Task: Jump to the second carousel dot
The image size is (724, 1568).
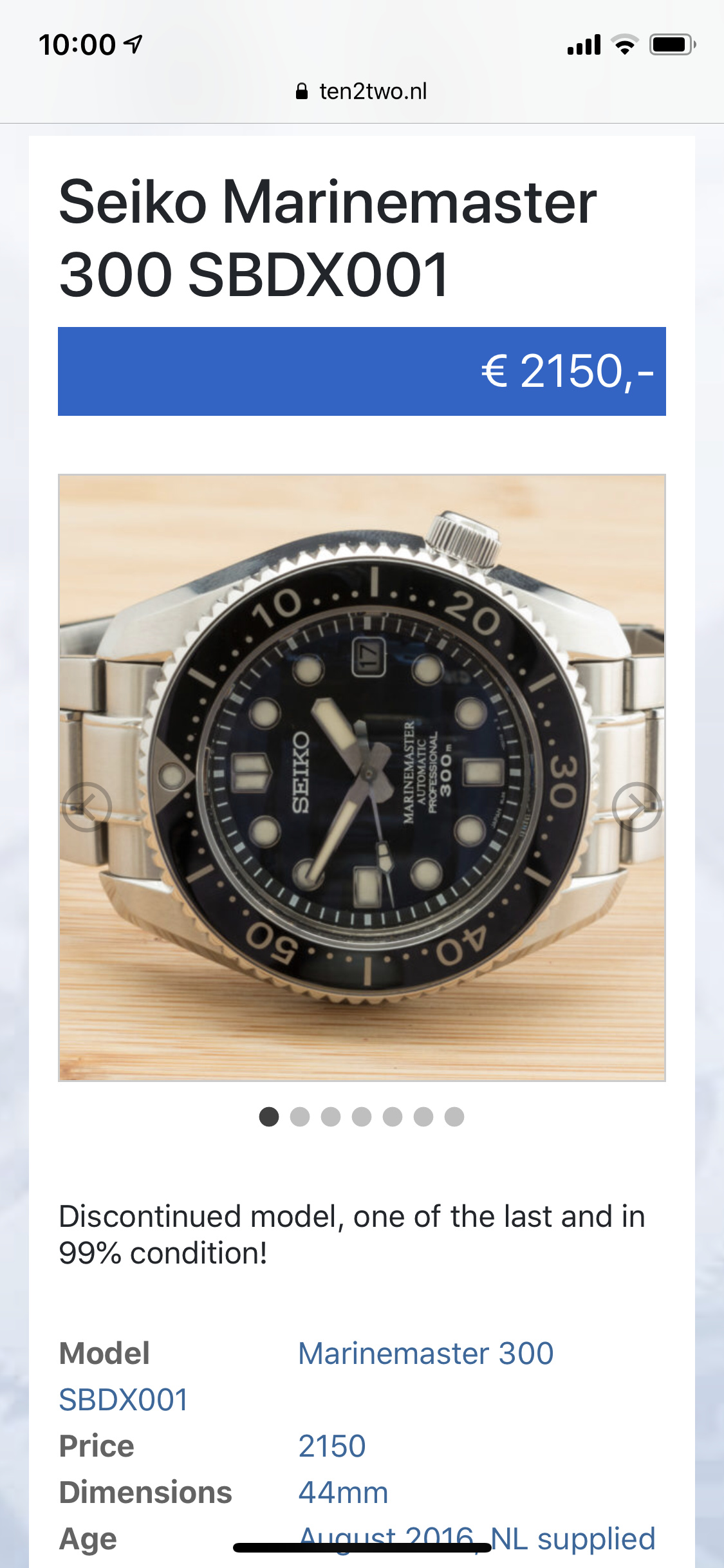Action: 300,1117
